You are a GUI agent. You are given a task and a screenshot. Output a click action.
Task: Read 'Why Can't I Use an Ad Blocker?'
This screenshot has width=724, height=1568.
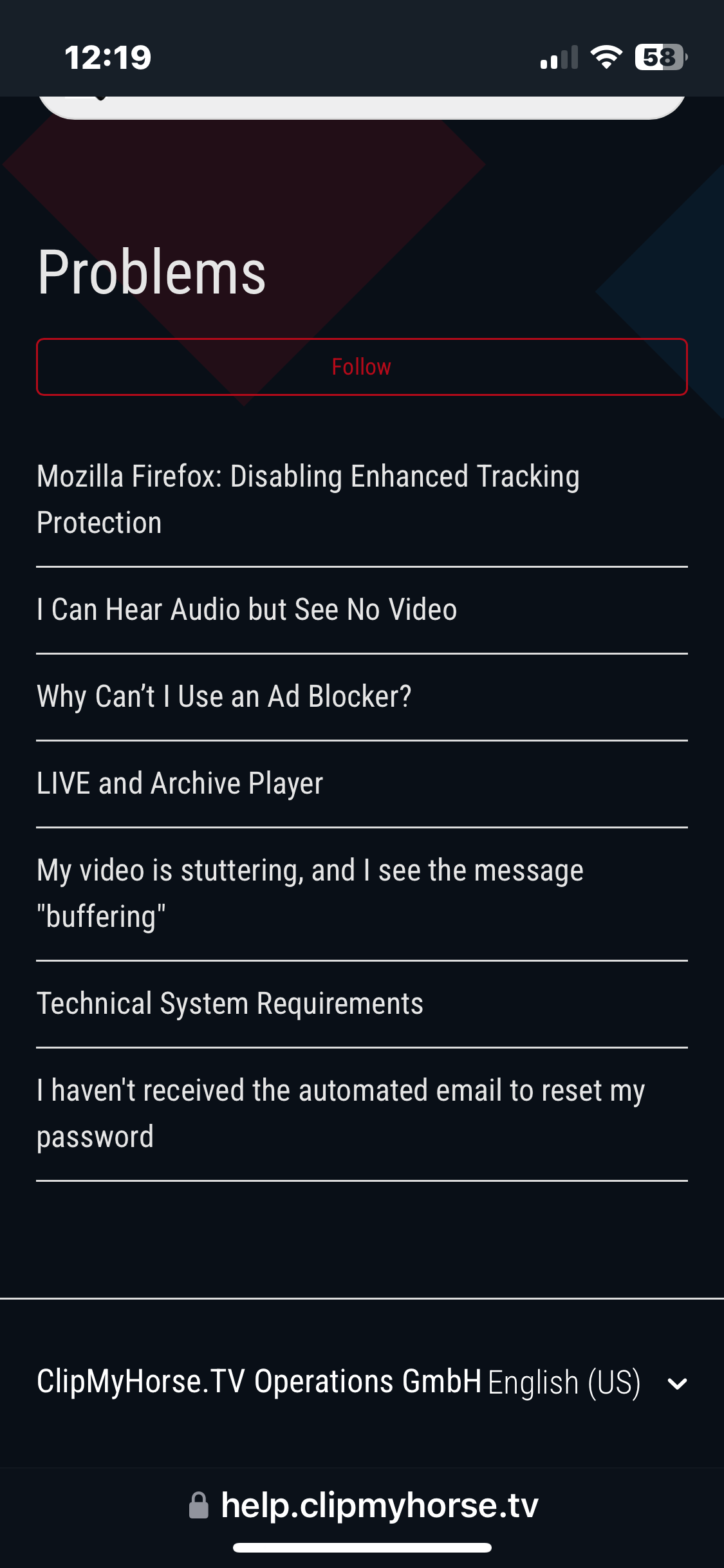[x=224, y=696]
